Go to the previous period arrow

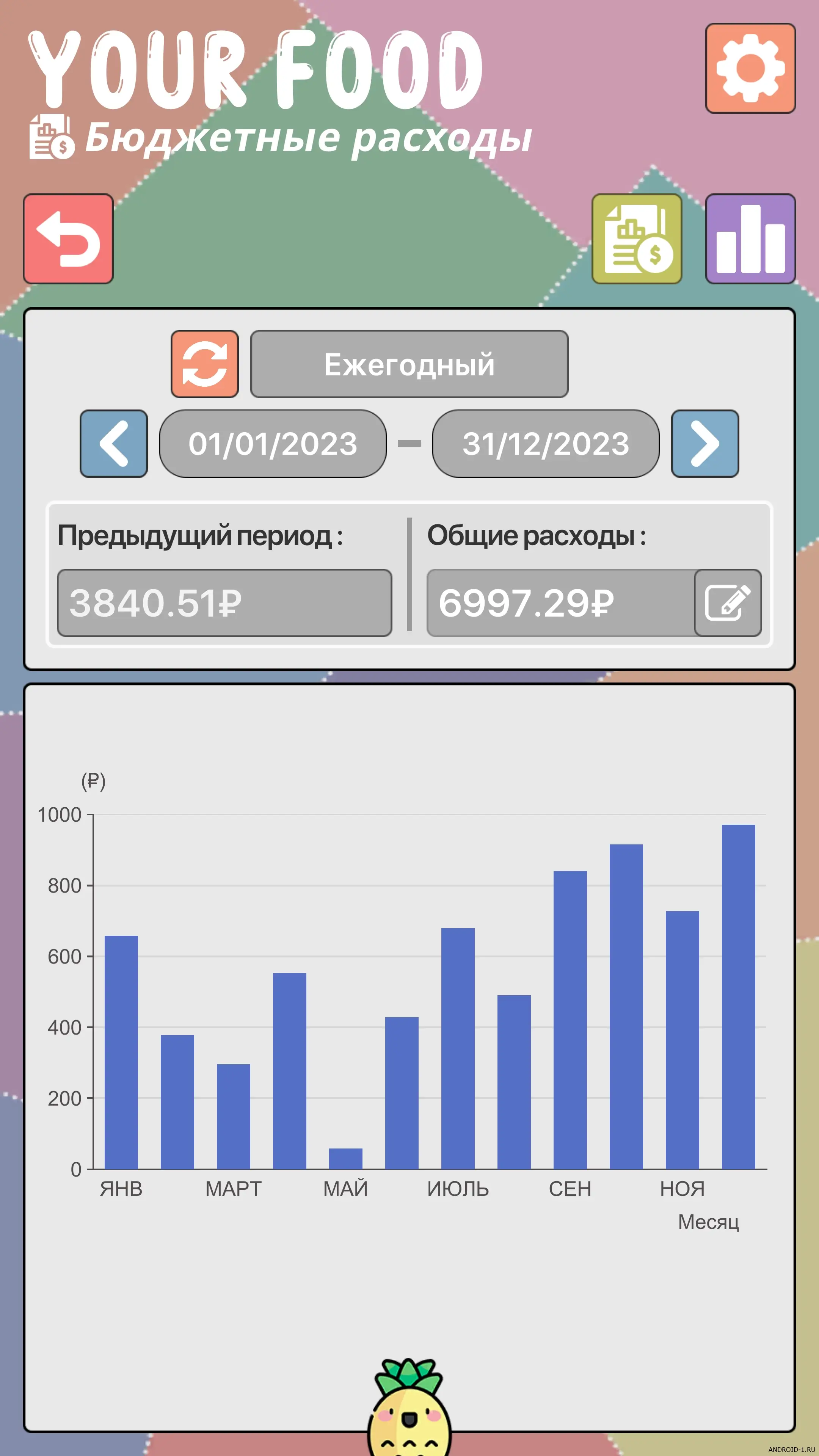[x=114, y=444]
